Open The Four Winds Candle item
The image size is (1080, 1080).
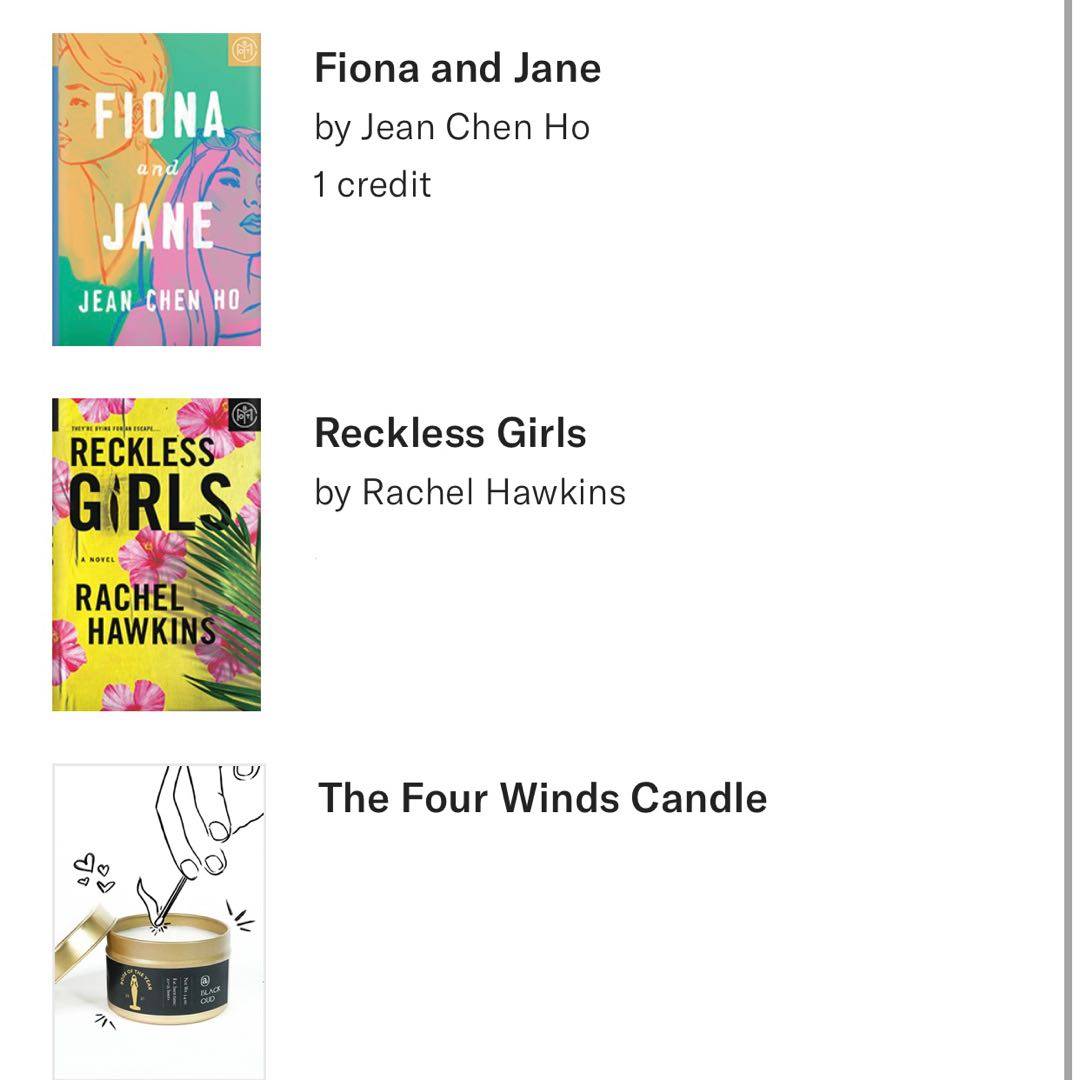pyautogui.click(x=542, y=799)
